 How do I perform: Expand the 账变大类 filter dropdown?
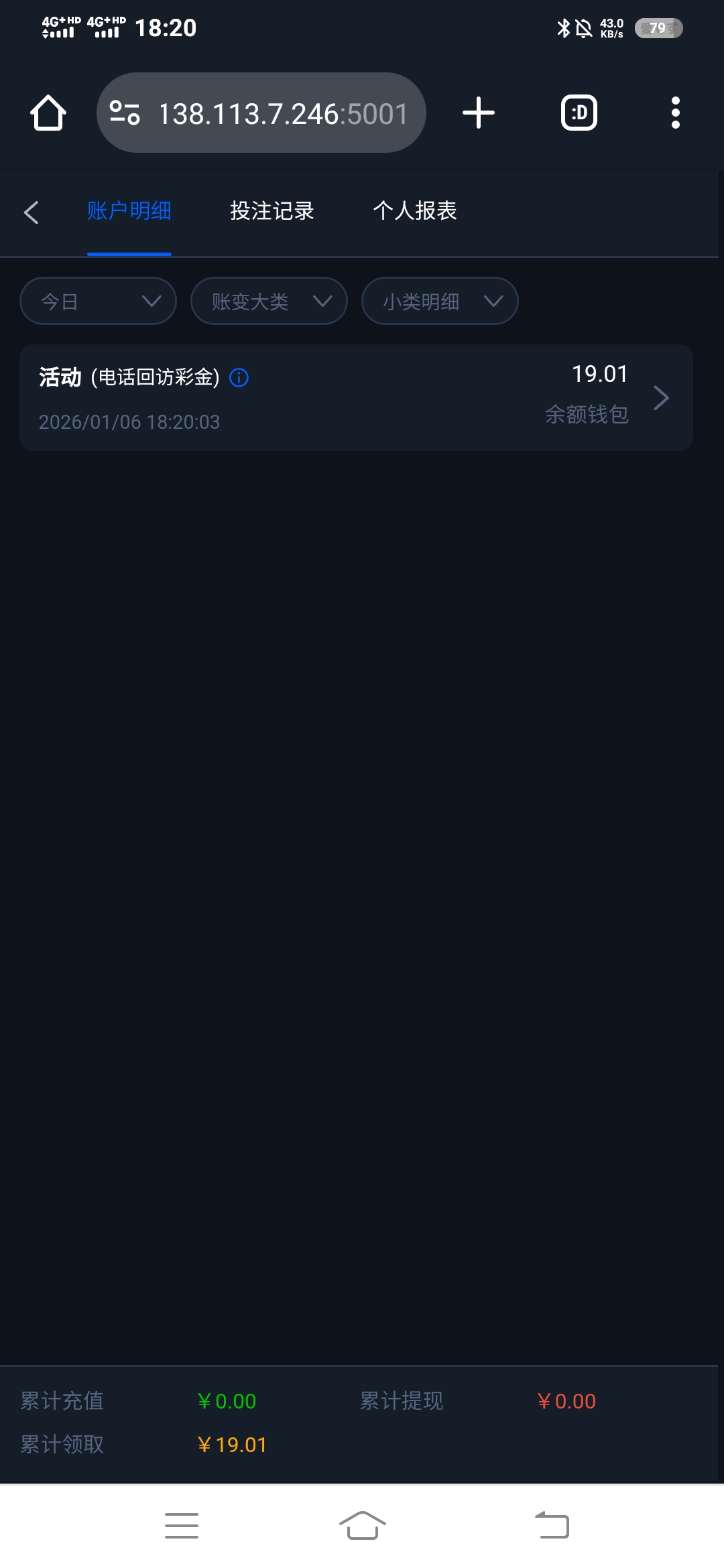tap(269, 302)
